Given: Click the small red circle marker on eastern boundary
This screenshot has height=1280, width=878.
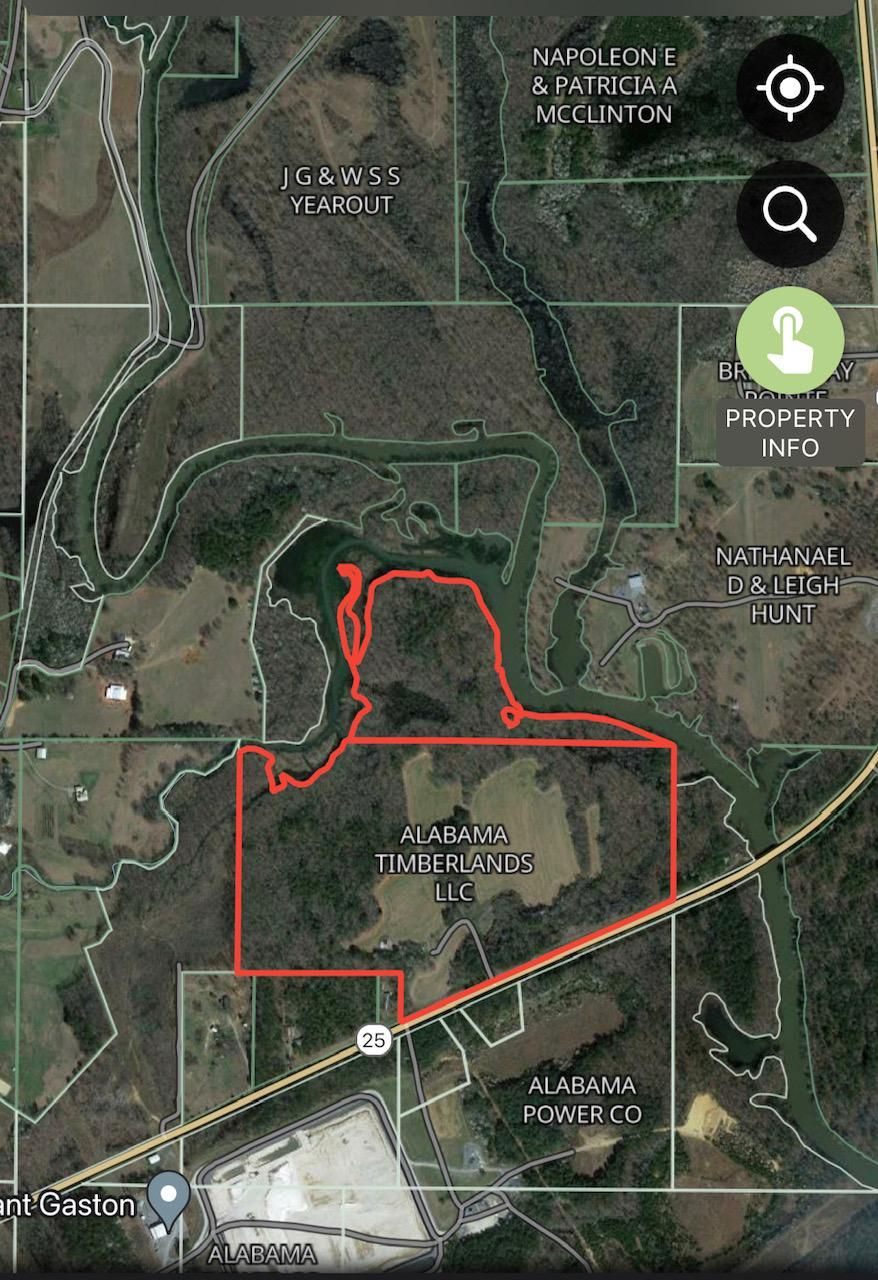Looking at the screenshot, I should point(510,715).
